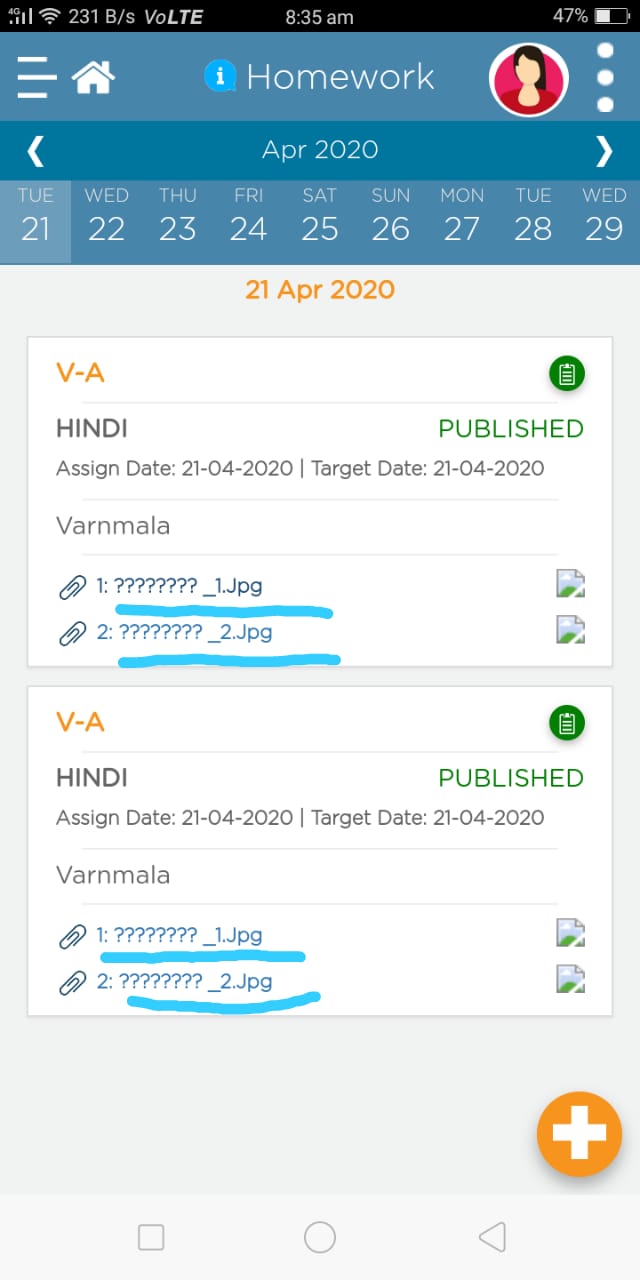Open attachment 2 in the second Hindi card
640x1280 pixels.
coord(184,982)
